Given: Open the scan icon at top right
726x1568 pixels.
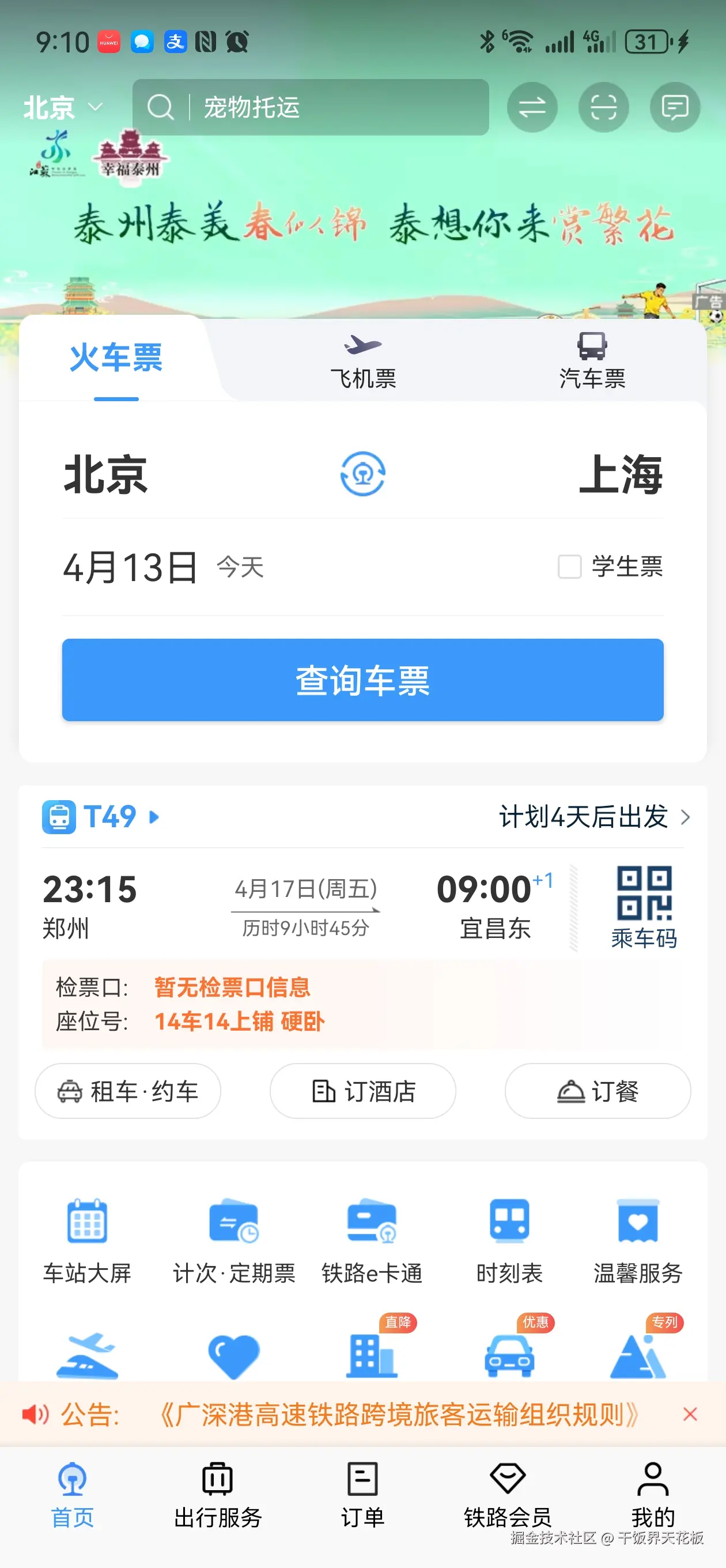Looking at the screenshot, I should 603,107.
